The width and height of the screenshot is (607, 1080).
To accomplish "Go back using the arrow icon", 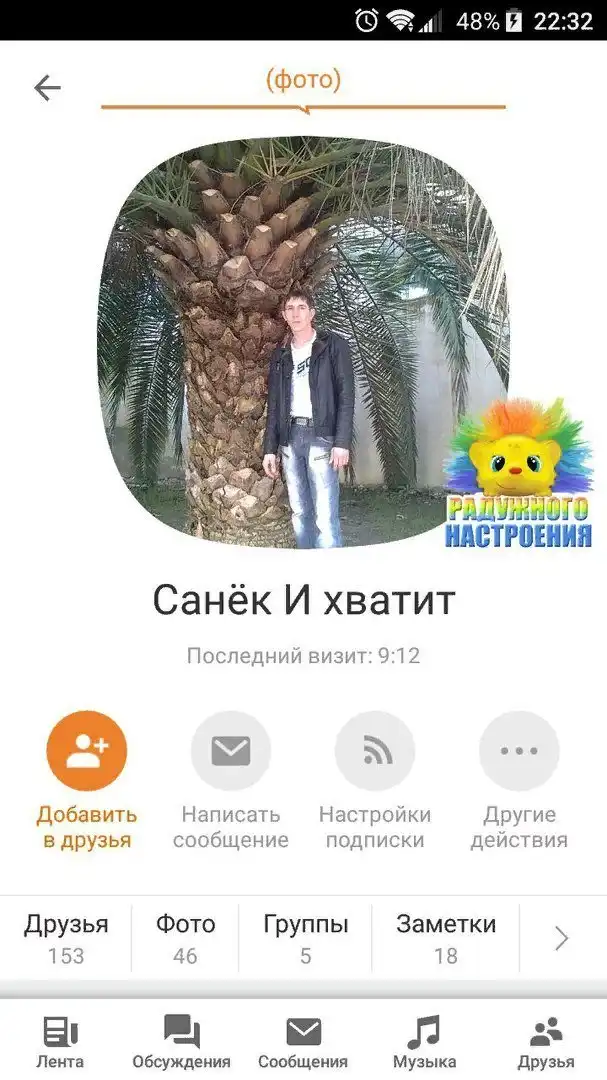I will pyautogui.click(x=47, y=88).
